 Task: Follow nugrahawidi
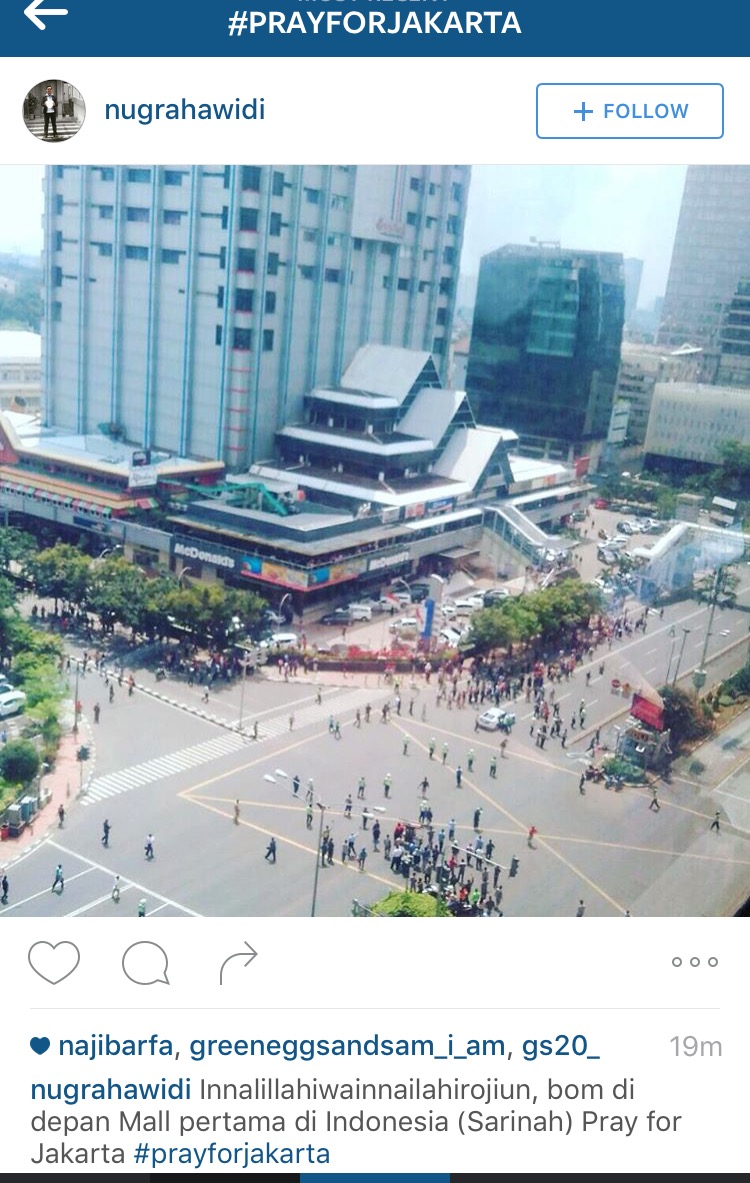click(x=629, y=111)
